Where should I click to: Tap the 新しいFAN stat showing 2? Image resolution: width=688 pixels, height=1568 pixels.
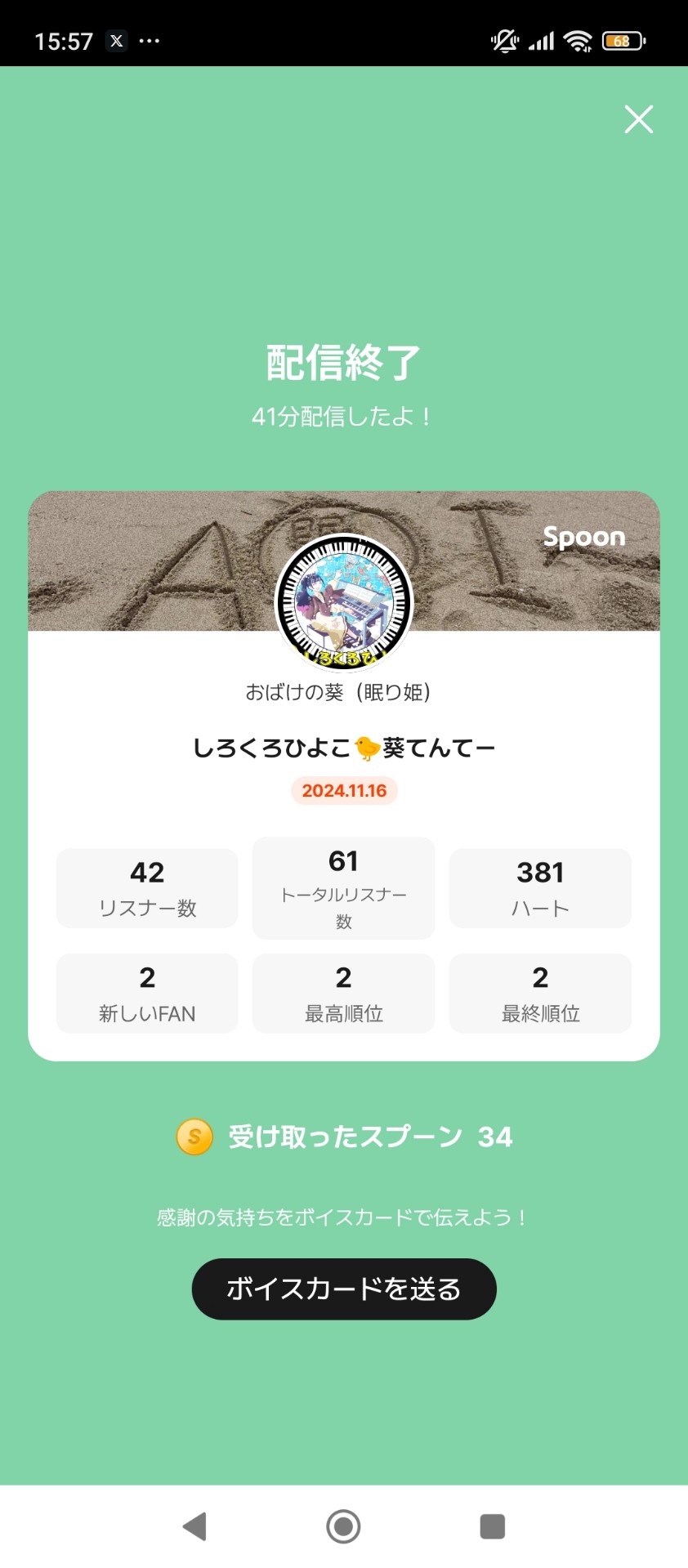[x=146, y=994]
